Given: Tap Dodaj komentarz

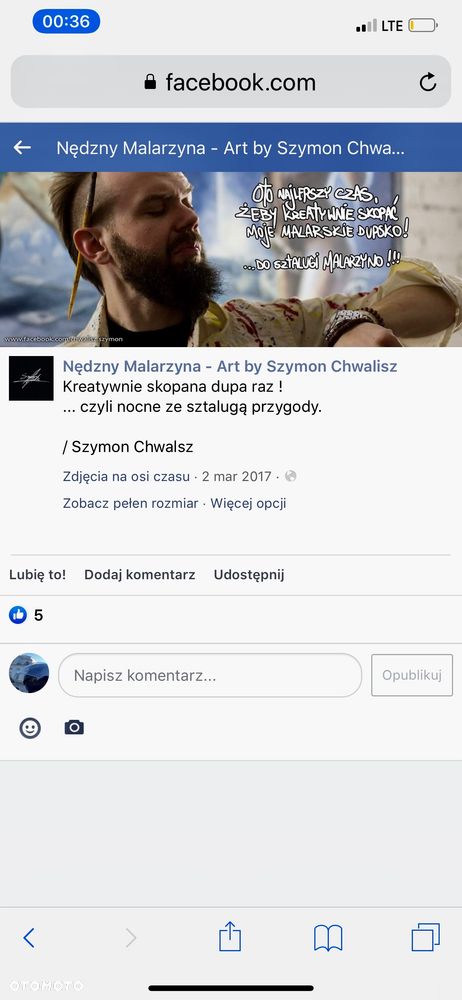Looking at the screenshot, I should click(140, 575).
